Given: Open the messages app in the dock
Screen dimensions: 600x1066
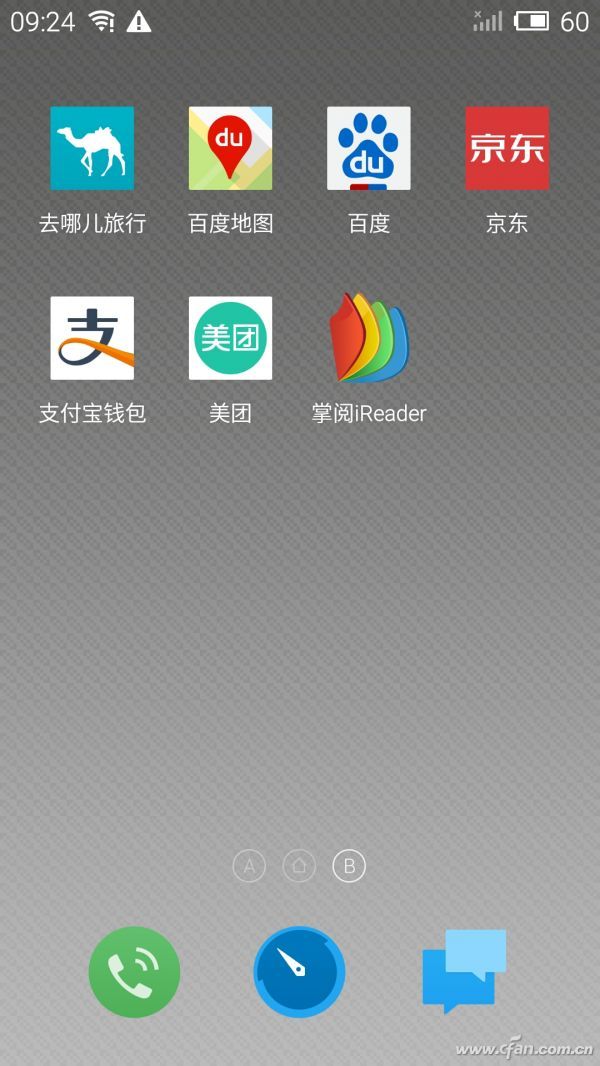Looking at the screenshot, I should (x=463, y=970).
